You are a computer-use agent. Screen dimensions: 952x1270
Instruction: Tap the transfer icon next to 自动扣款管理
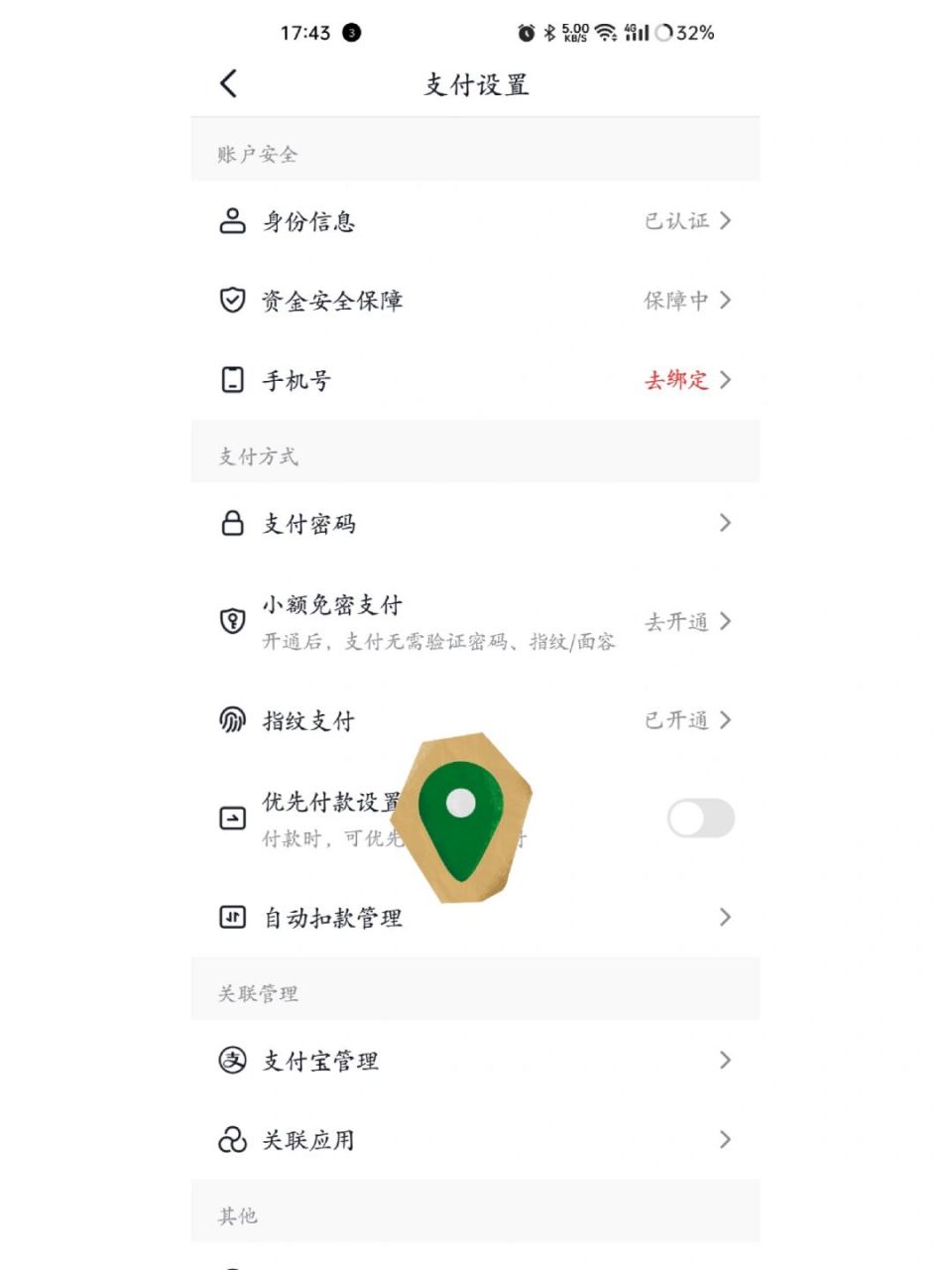tap(232, 918)
